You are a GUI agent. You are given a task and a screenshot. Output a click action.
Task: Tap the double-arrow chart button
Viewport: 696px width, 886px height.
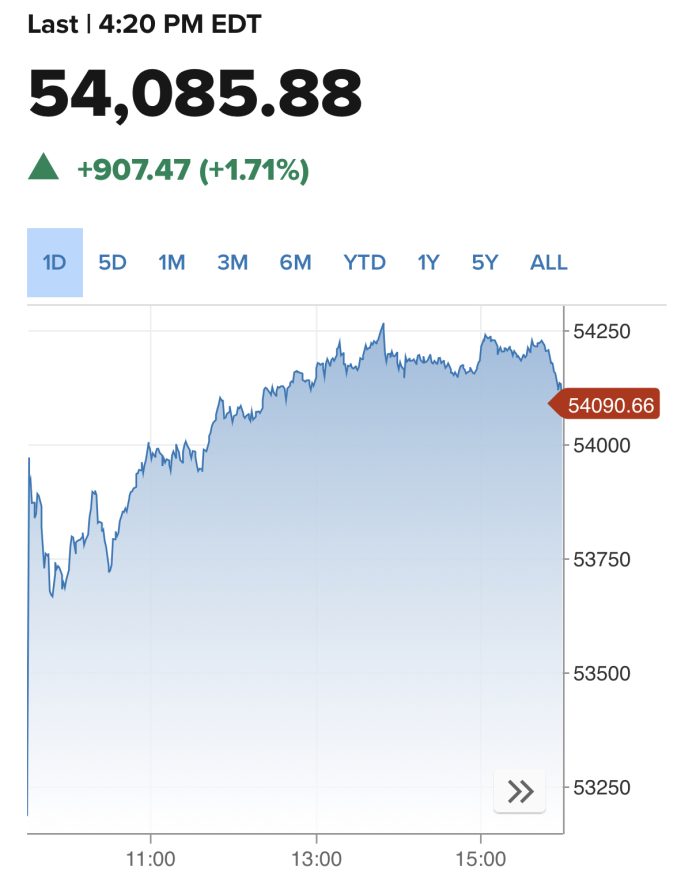point(520,791)
